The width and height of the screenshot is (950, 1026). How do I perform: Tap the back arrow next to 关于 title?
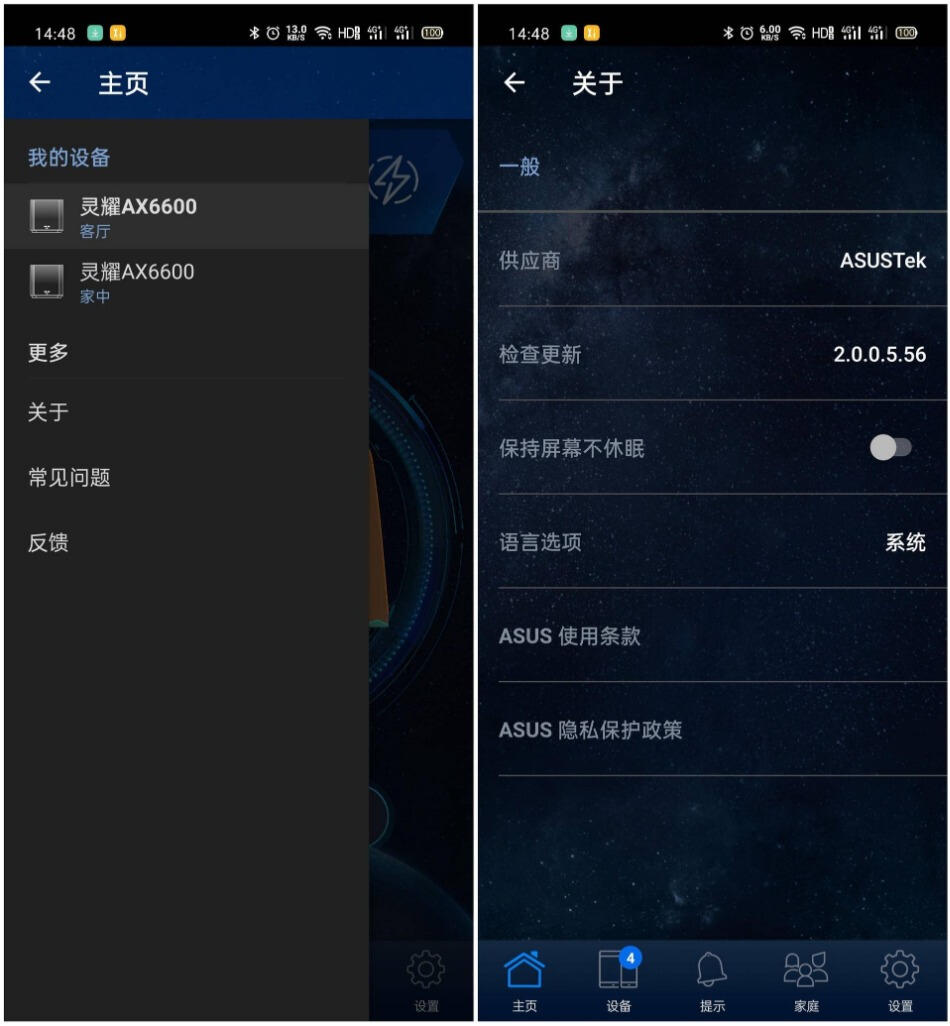point(514,83)
